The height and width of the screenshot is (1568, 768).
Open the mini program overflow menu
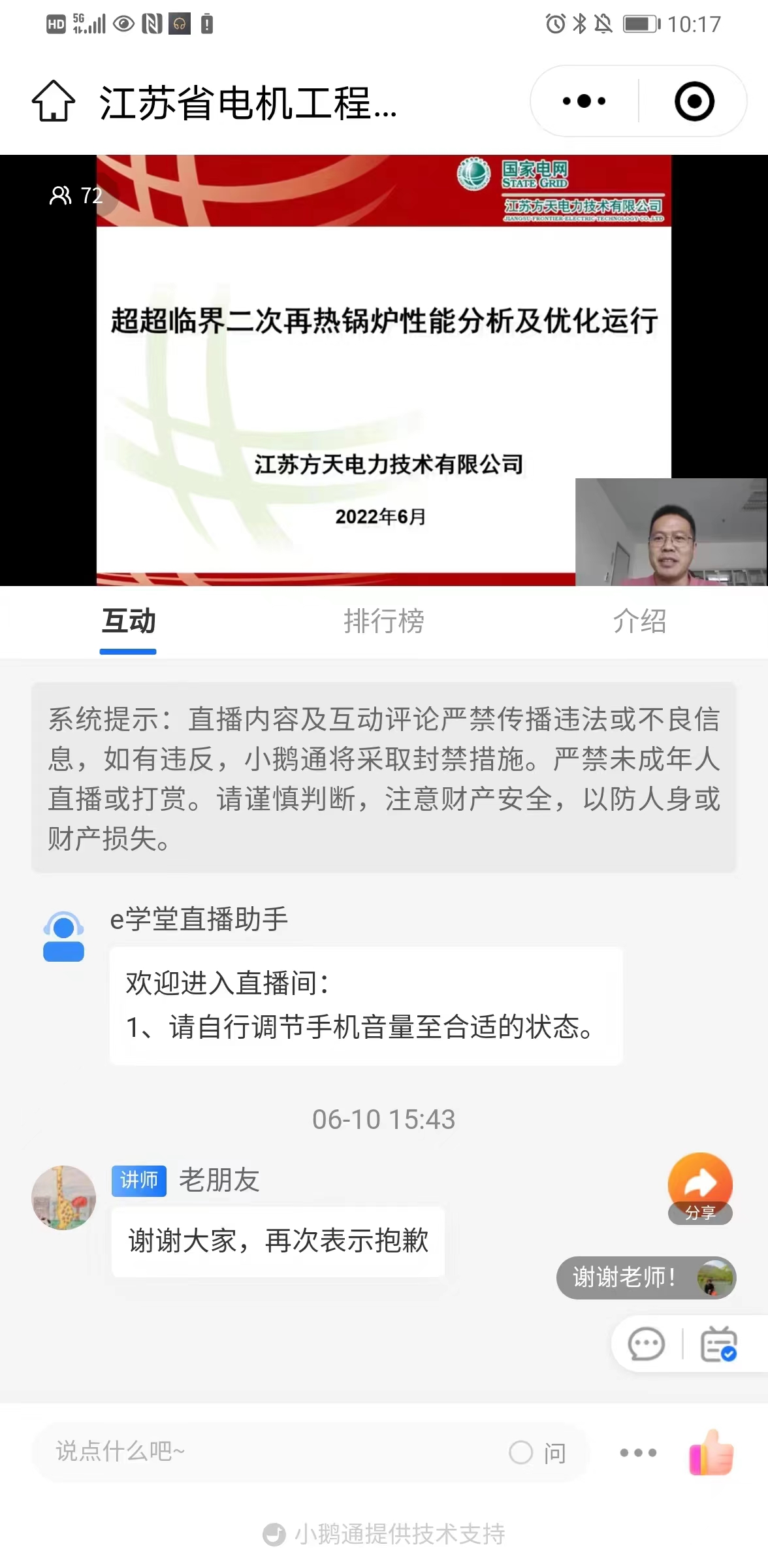click(x=584, y=101)
